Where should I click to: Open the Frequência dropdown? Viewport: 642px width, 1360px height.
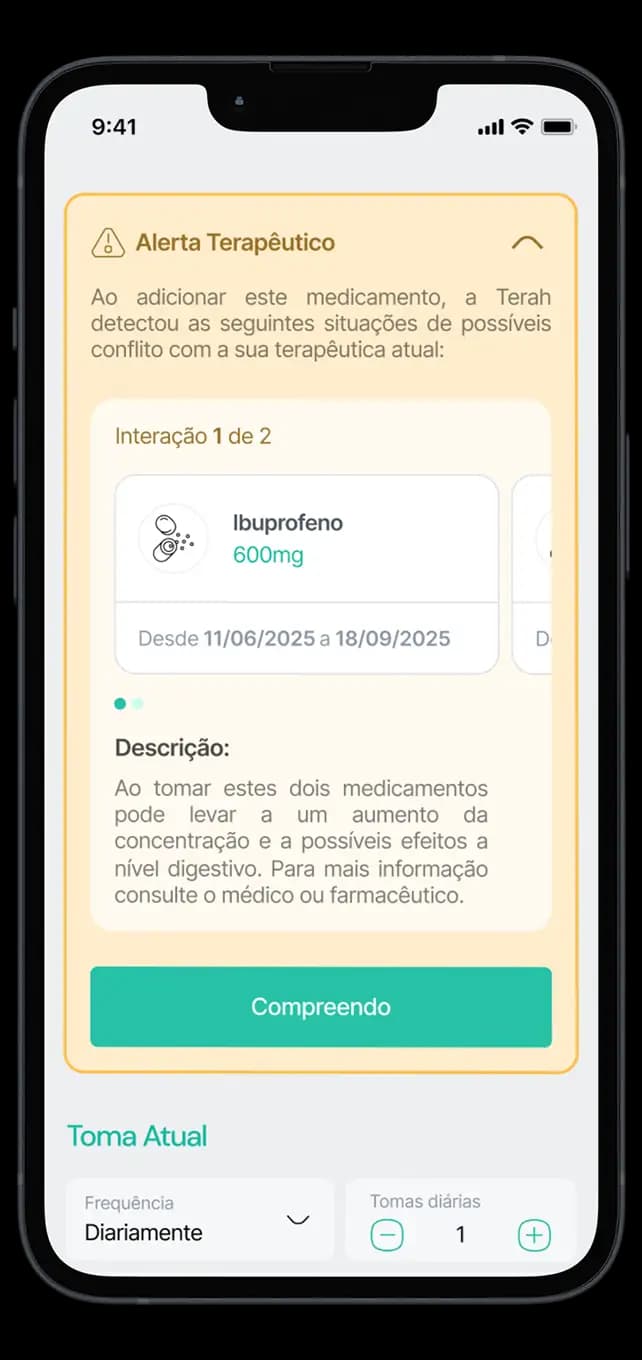(x=200, y=1219)
